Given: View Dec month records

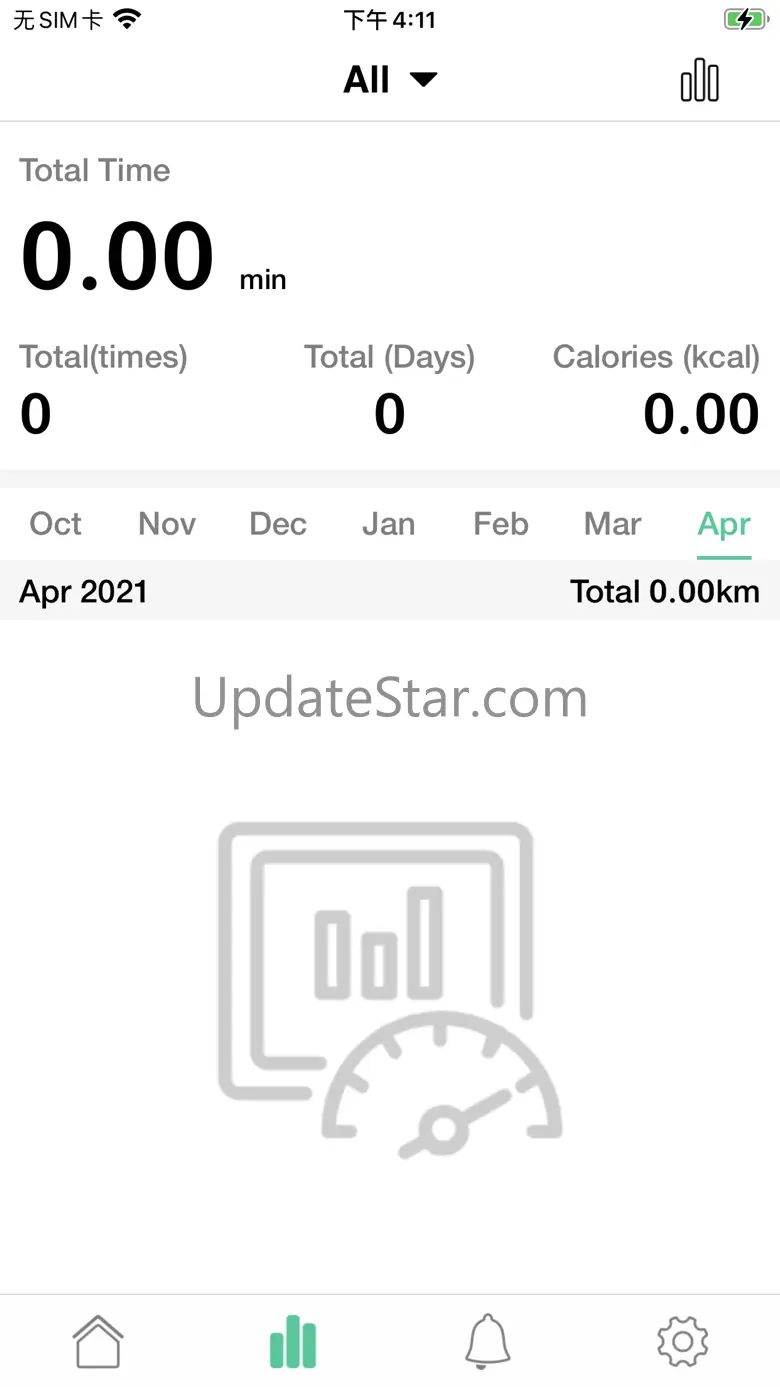Looking at the screenshot, I should pos(278,524).
